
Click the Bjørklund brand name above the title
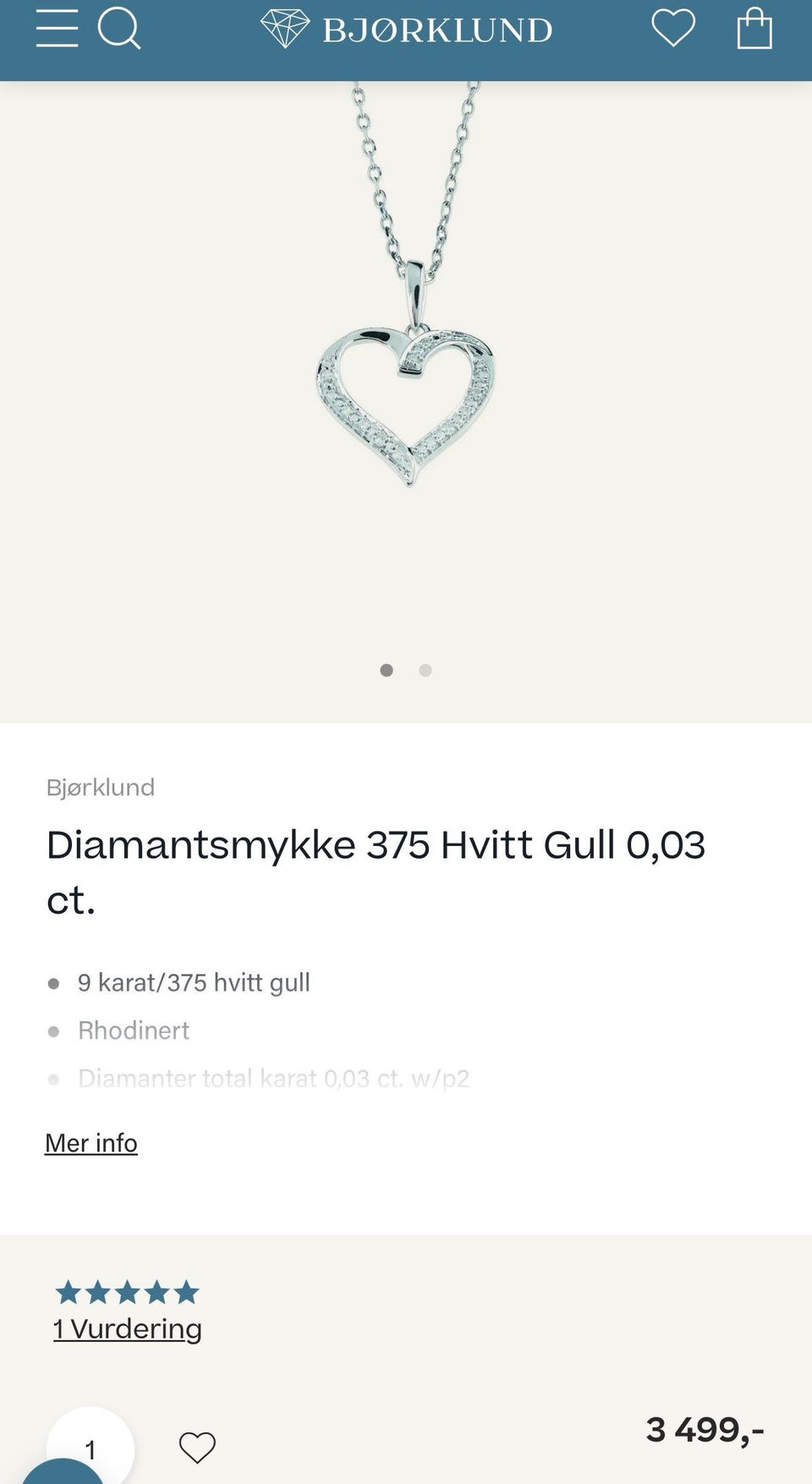(x=100, y=787)
